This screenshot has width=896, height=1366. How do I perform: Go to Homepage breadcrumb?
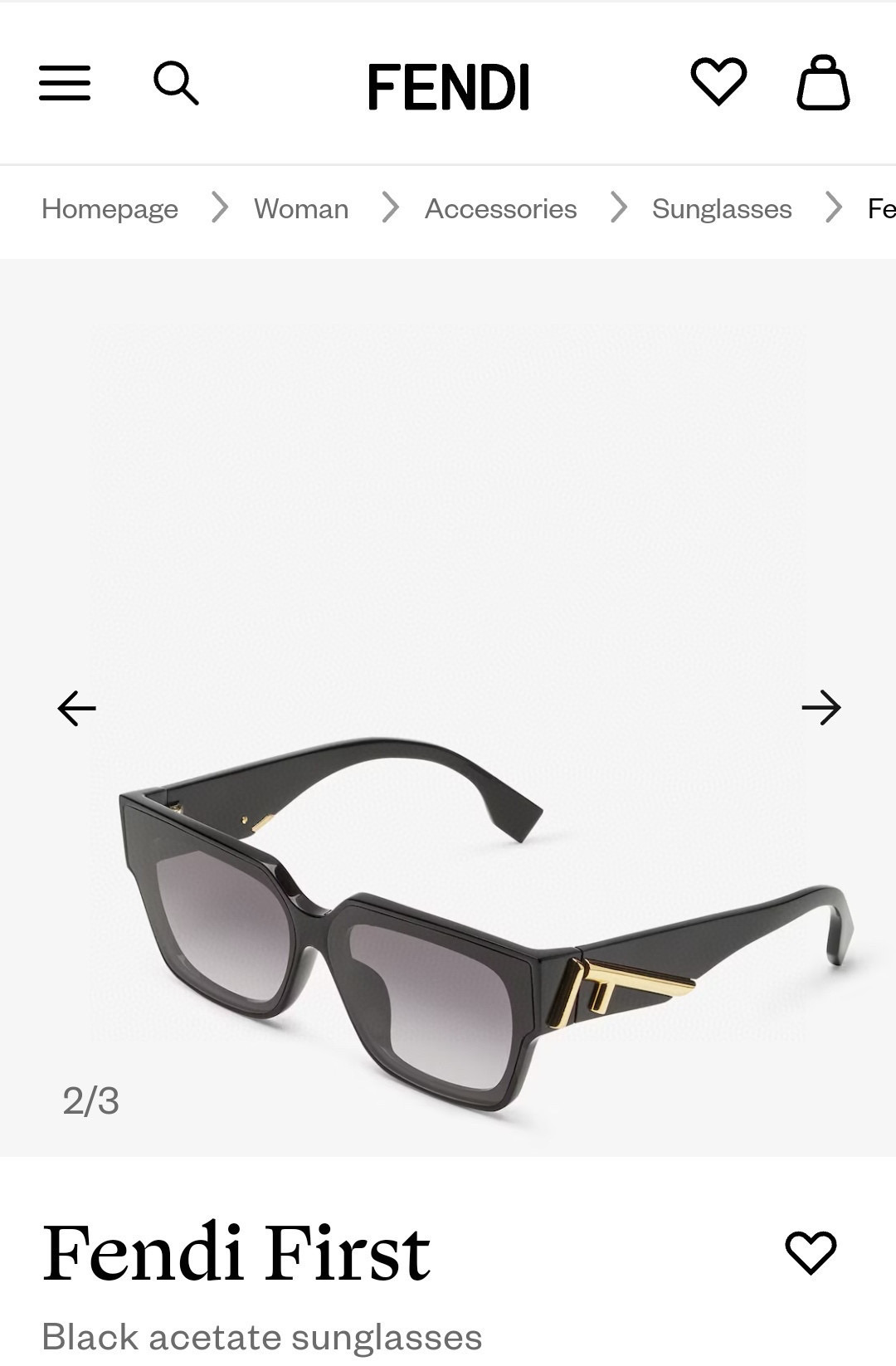tap(110, 208)
